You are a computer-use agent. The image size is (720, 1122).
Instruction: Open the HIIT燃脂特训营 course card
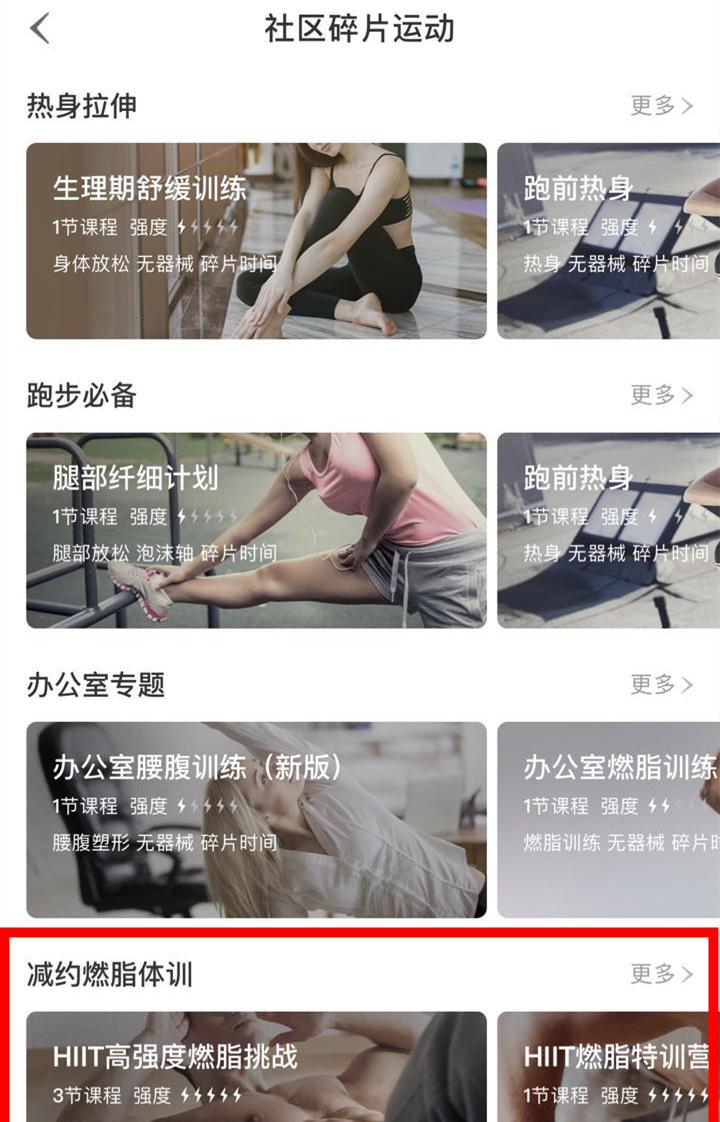tap(608, 1067)
